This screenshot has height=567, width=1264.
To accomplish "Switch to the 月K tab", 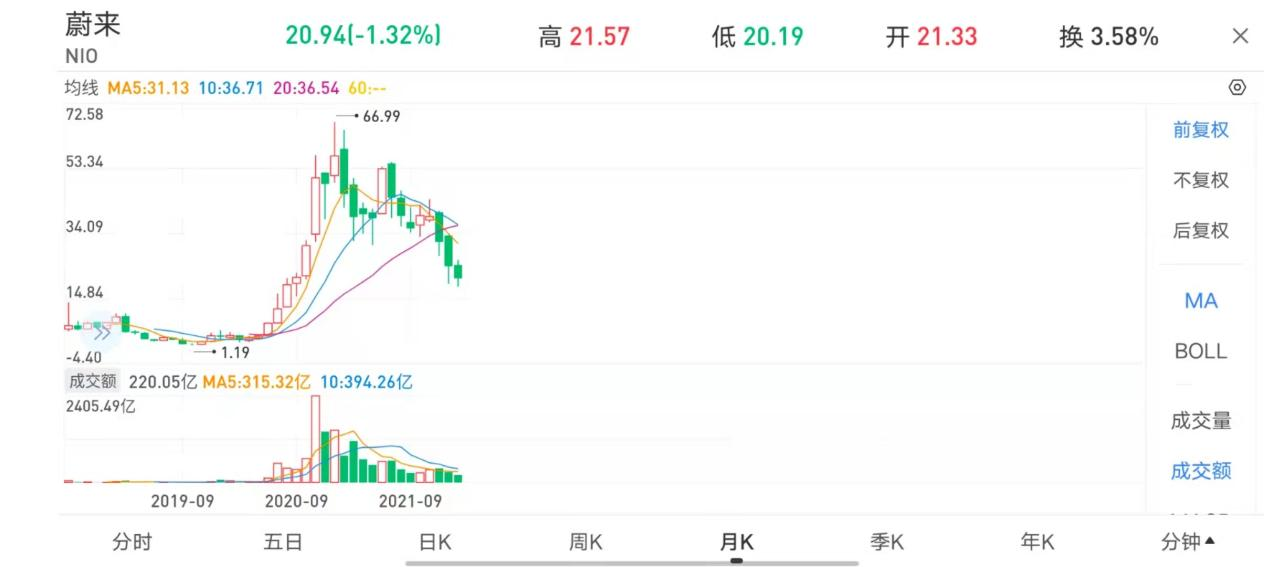I will tap(737, 542).
